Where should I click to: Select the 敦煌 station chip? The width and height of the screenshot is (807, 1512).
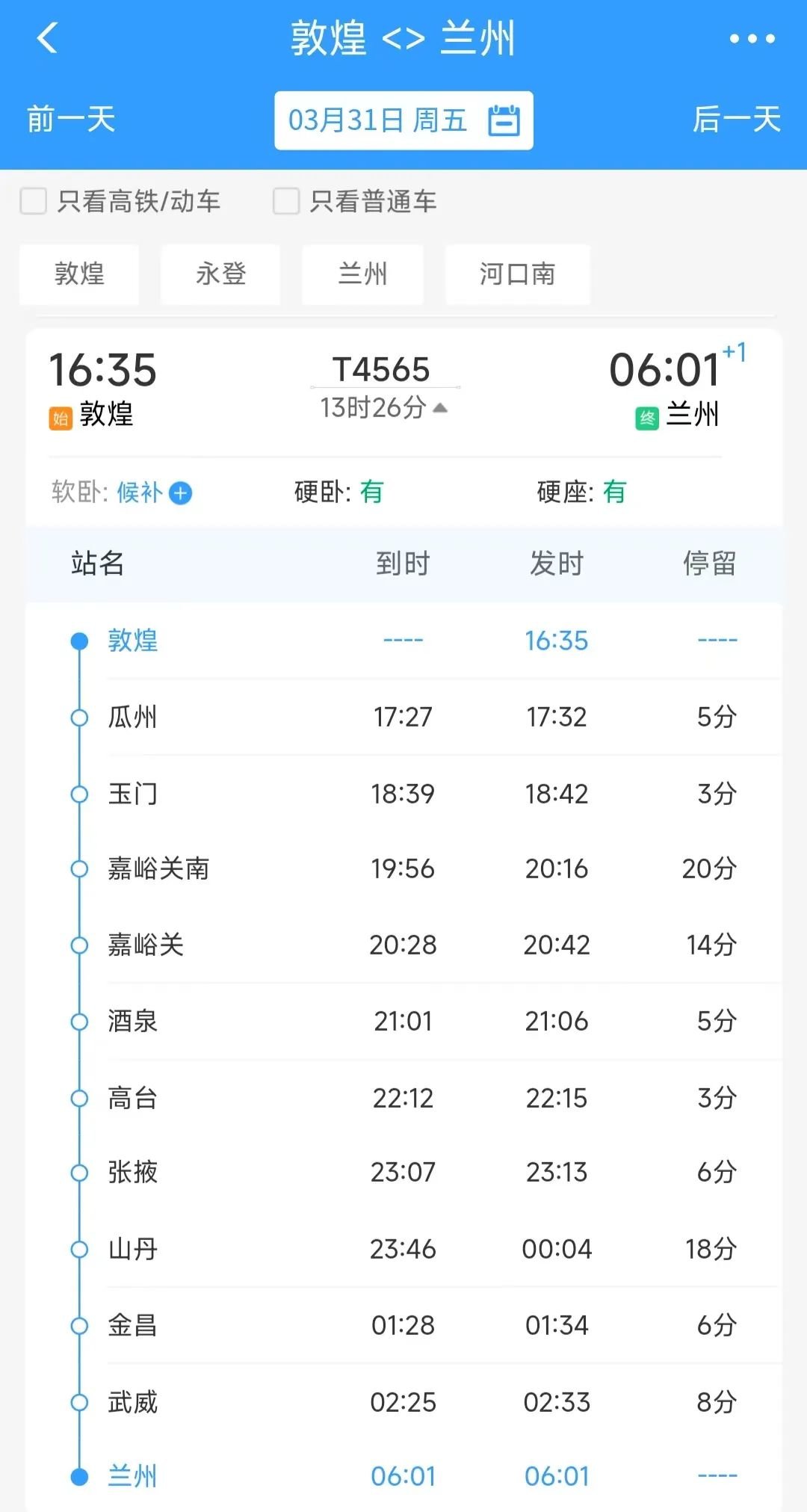point(79,274)
